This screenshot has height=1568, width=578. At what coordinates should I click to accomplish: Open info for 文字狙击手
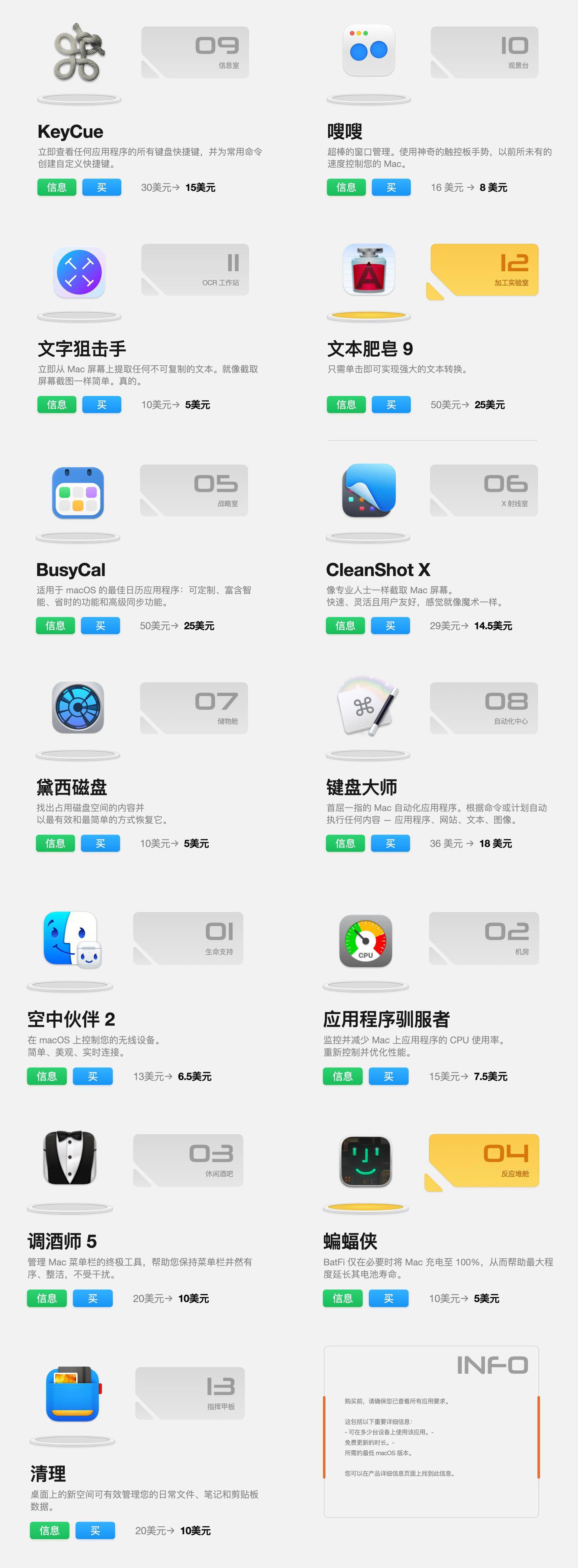pyautogui.click(x=57, y=405)
